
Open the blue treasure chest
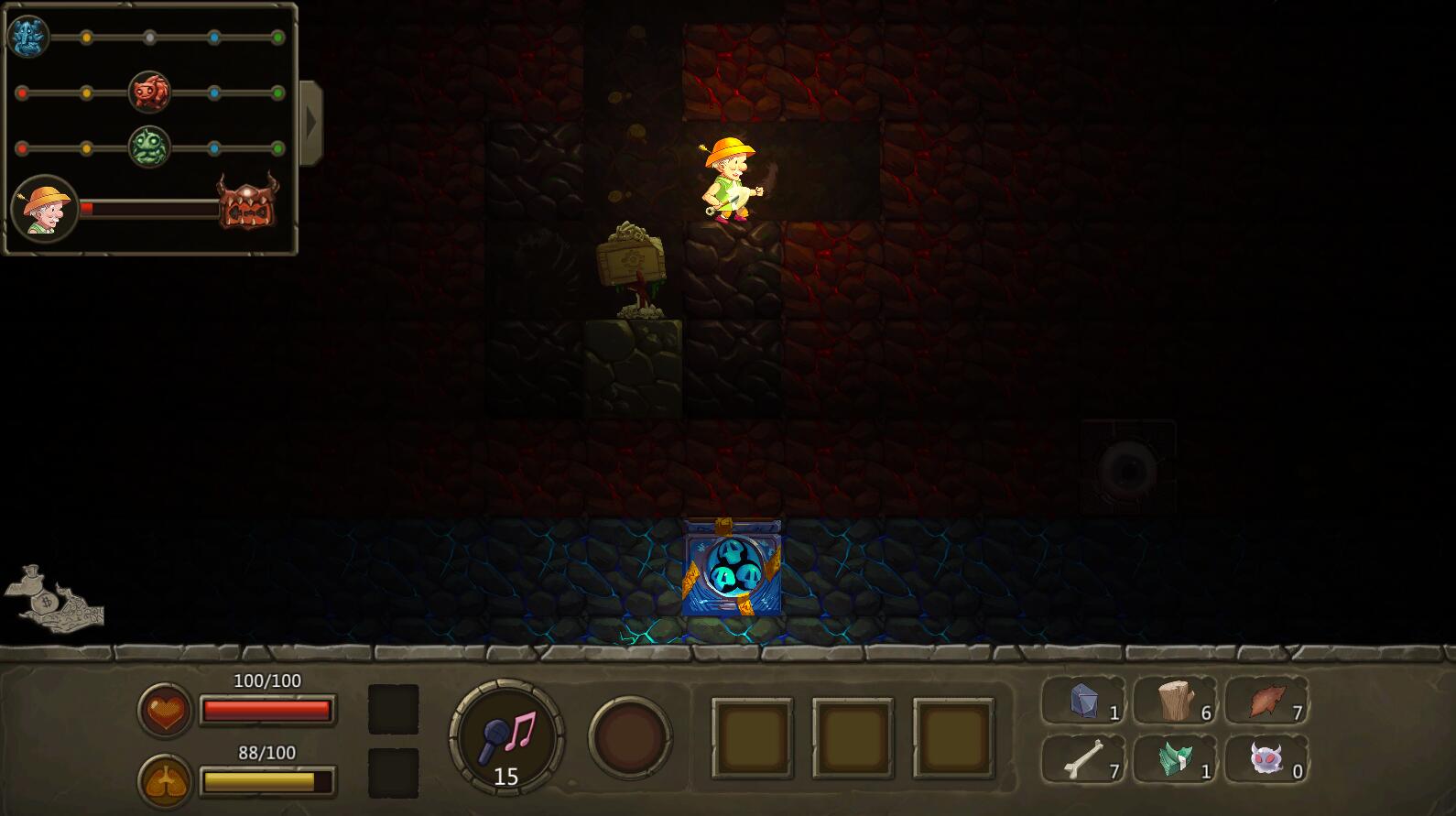[x=732, y=568]
